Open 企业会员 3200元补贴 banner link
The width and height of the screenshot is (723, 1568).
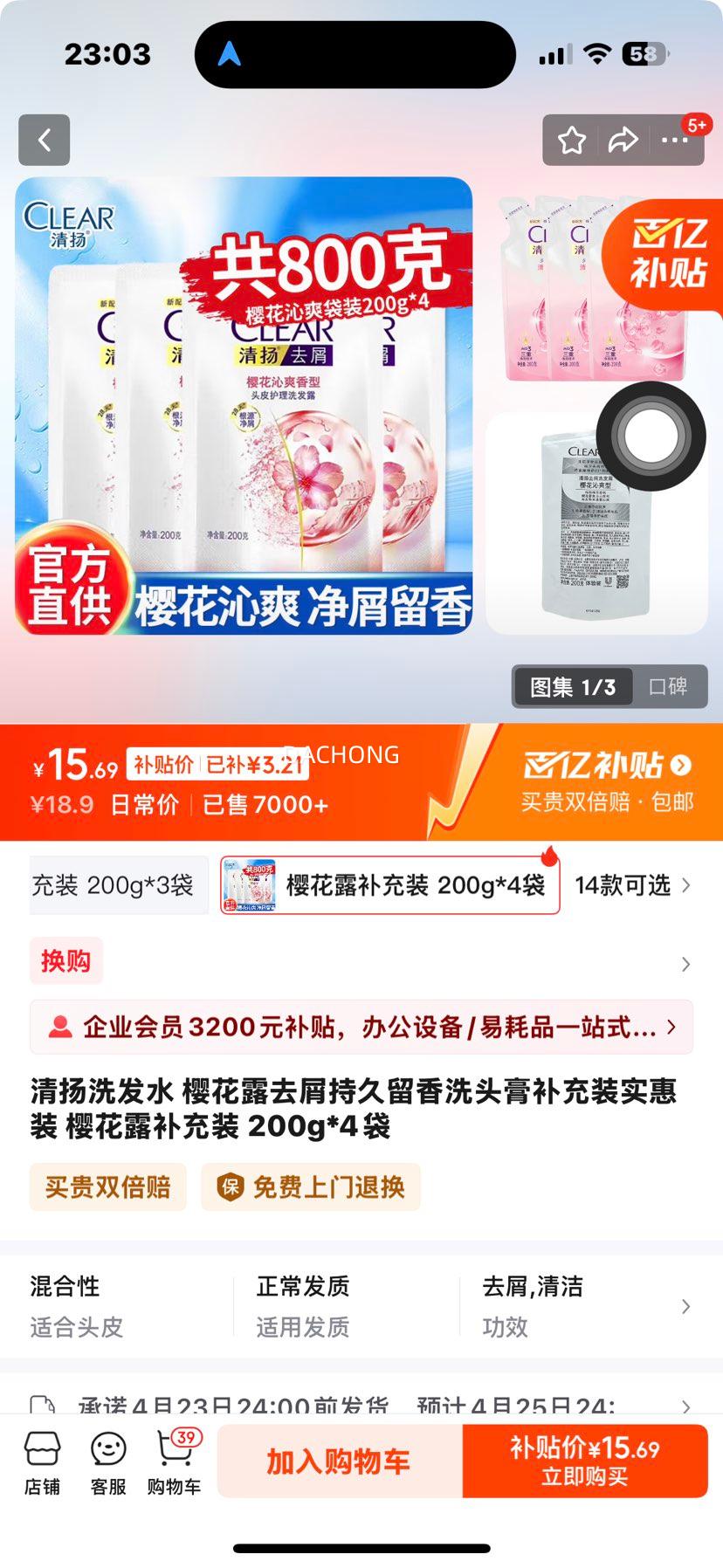click(361, 1028)
